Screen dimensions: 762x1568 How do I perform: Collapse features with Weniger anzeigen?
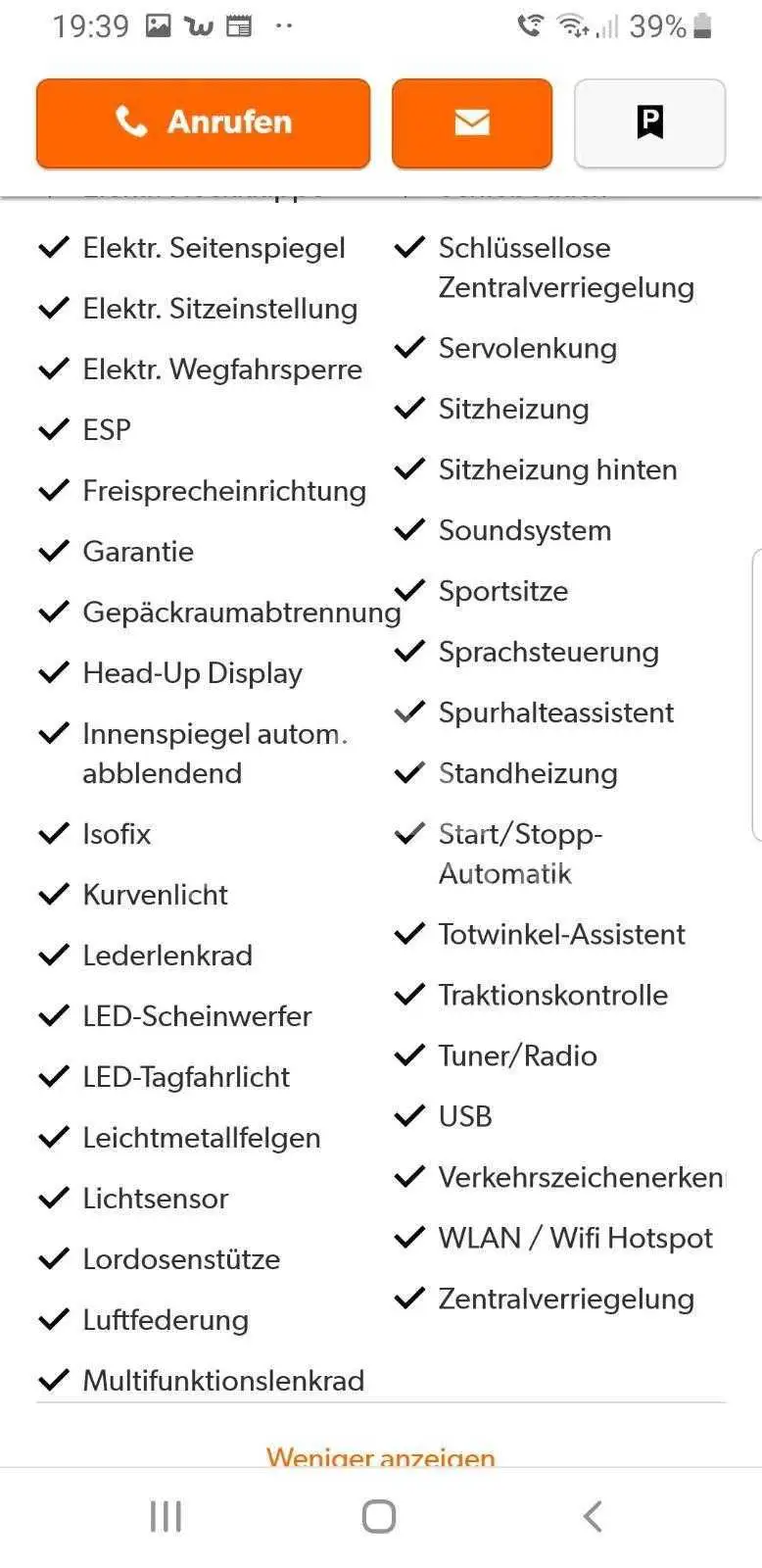(381, 1456)
